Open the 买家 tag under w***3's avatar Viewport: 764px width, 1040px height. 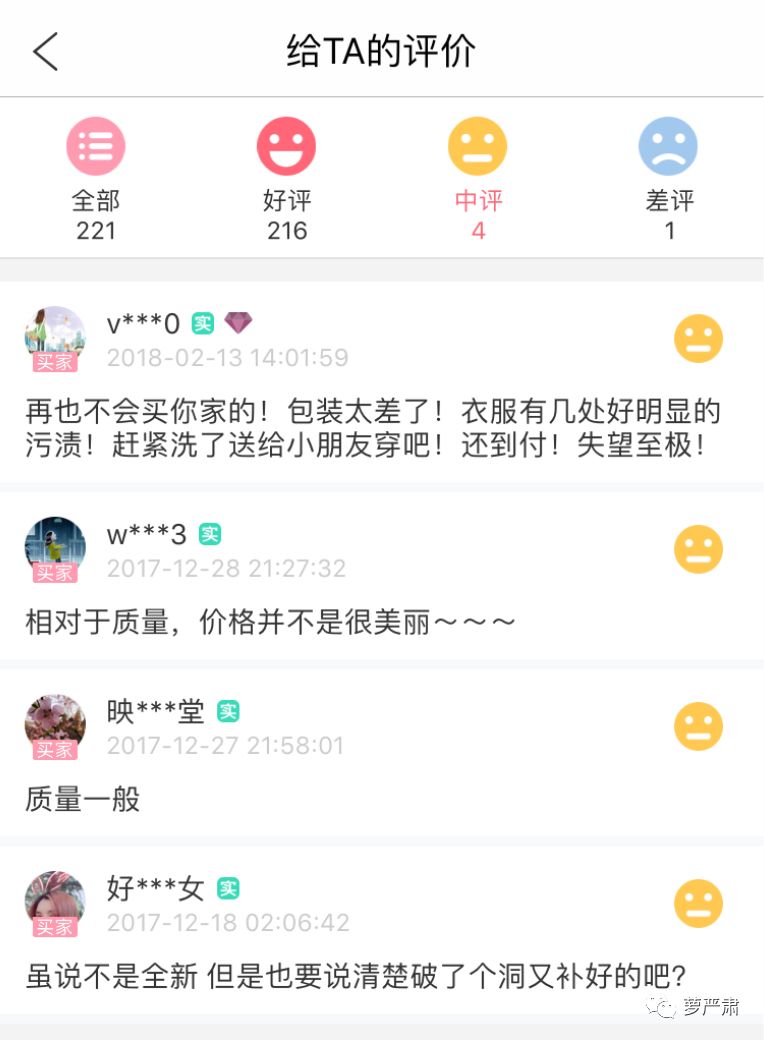tap(55, 572)
